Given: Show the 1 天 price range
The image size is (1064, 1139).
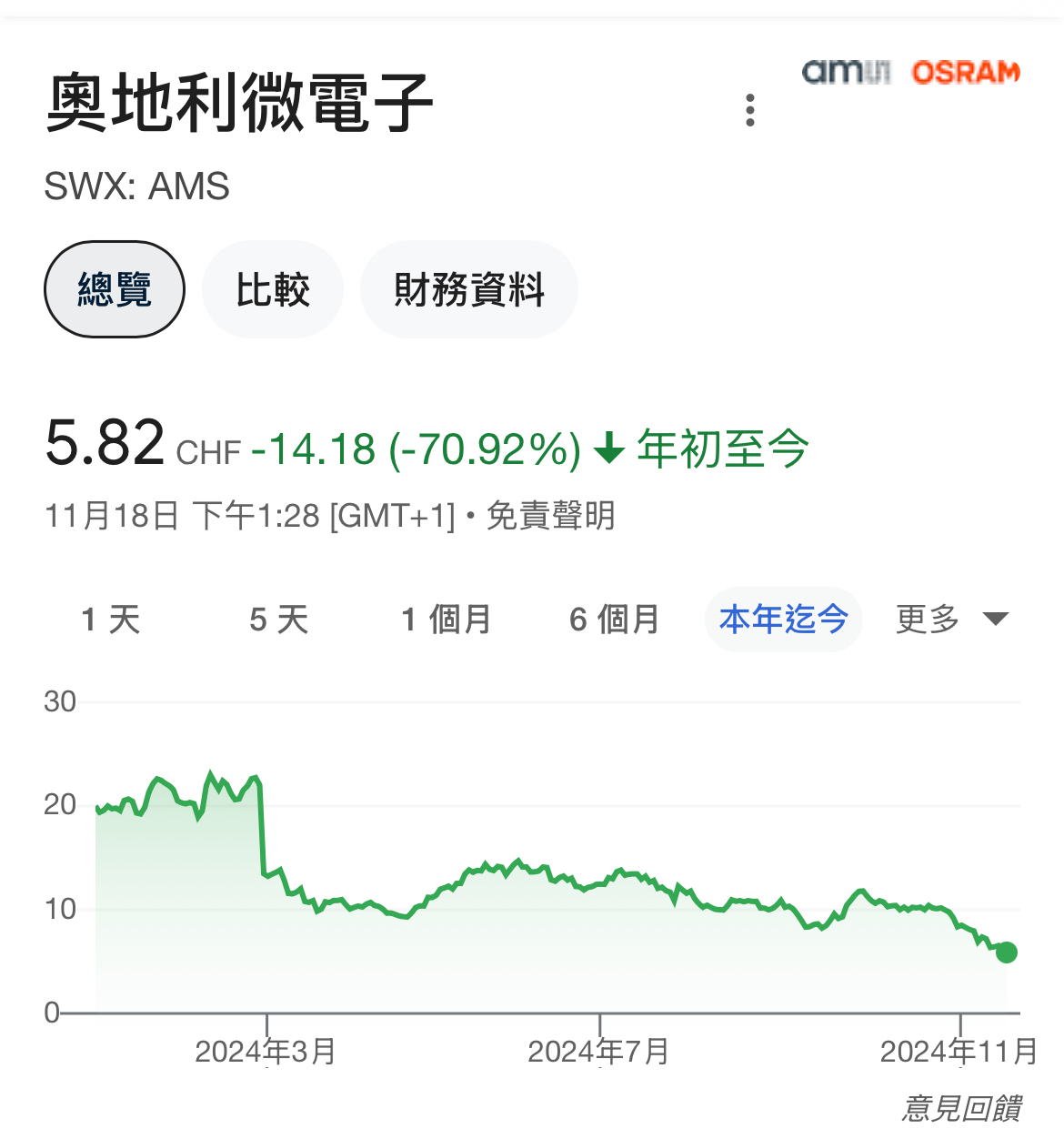Looking at the screenshot, I should click(x=111, y=620).
